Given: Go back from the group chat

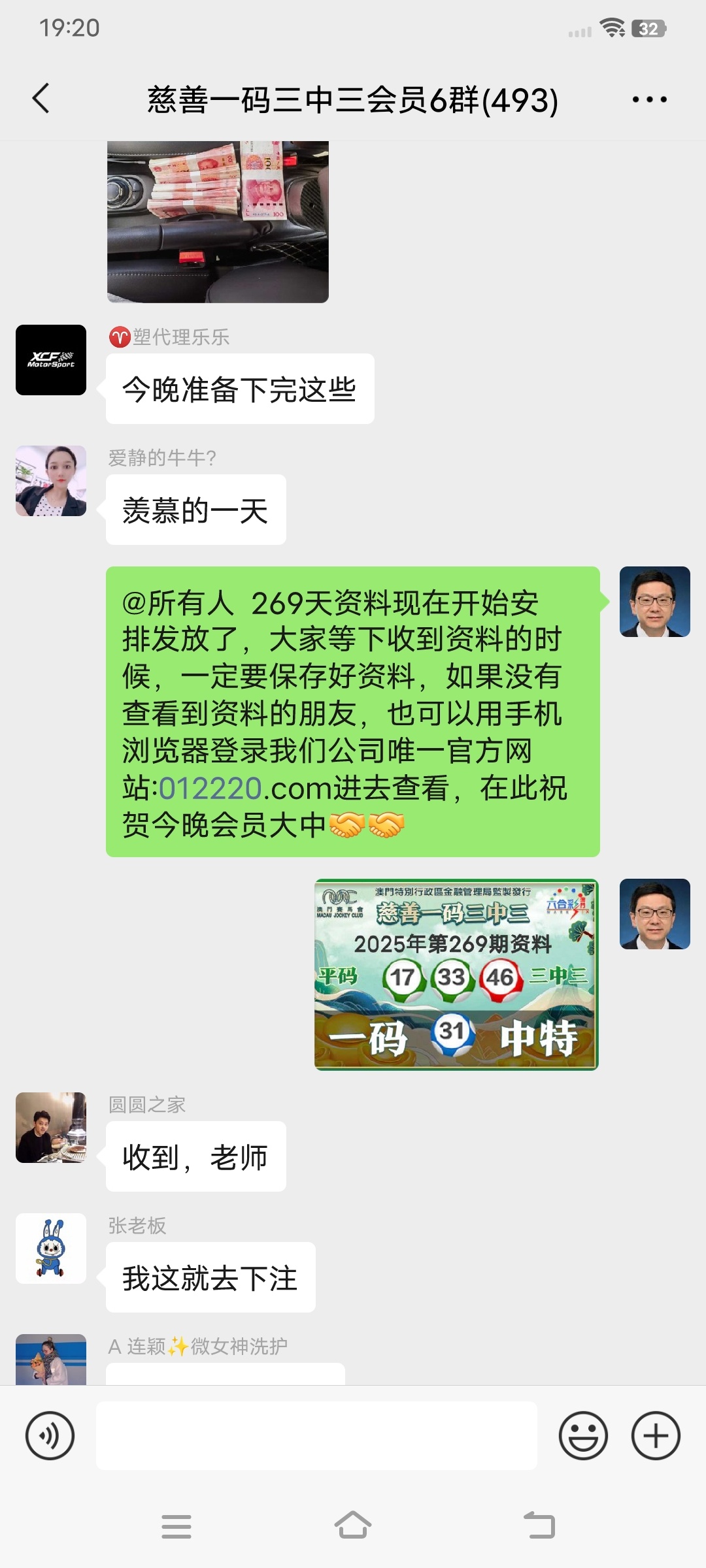Looking at the screenshot, I should click(x=41, y=99).
